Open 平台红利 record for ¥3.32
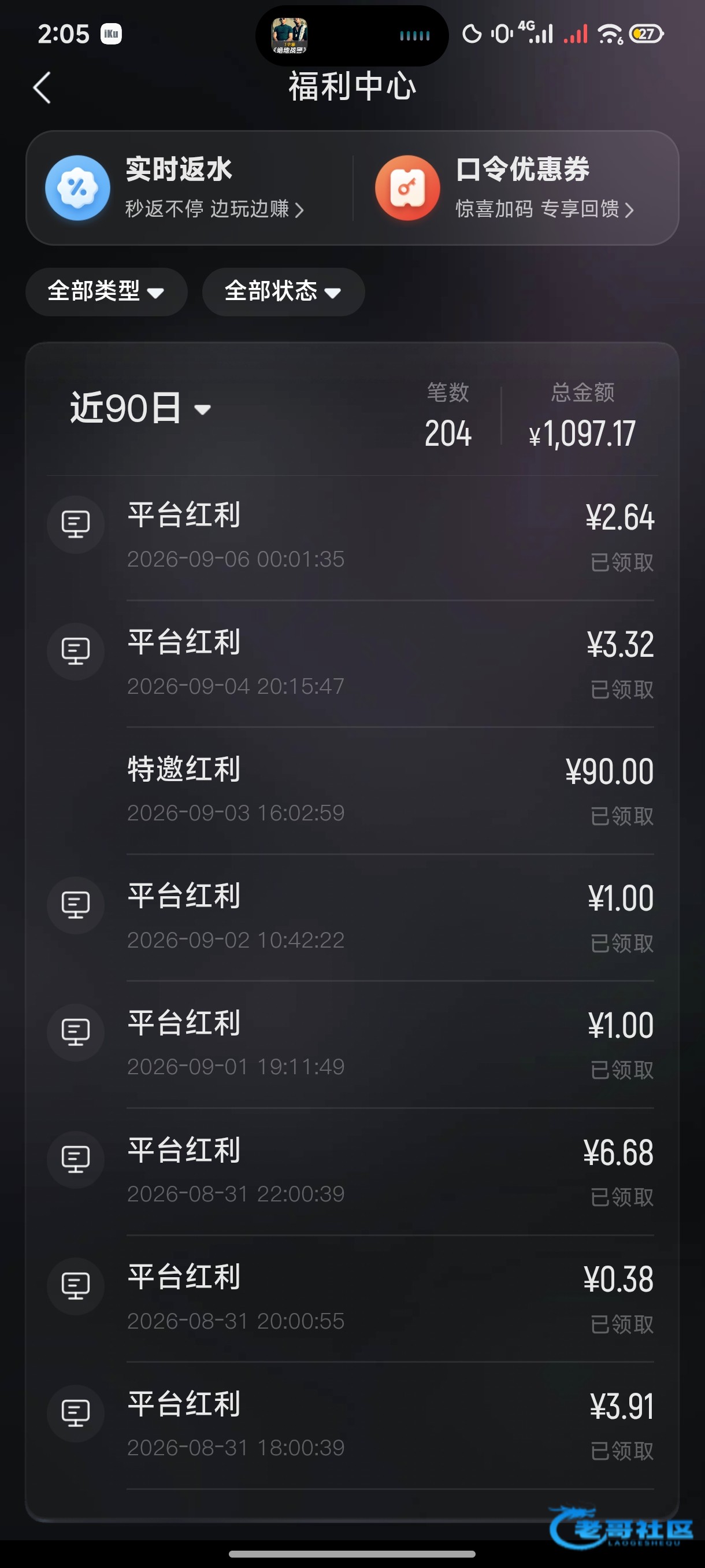705x1568 pixels. point(352,664)
